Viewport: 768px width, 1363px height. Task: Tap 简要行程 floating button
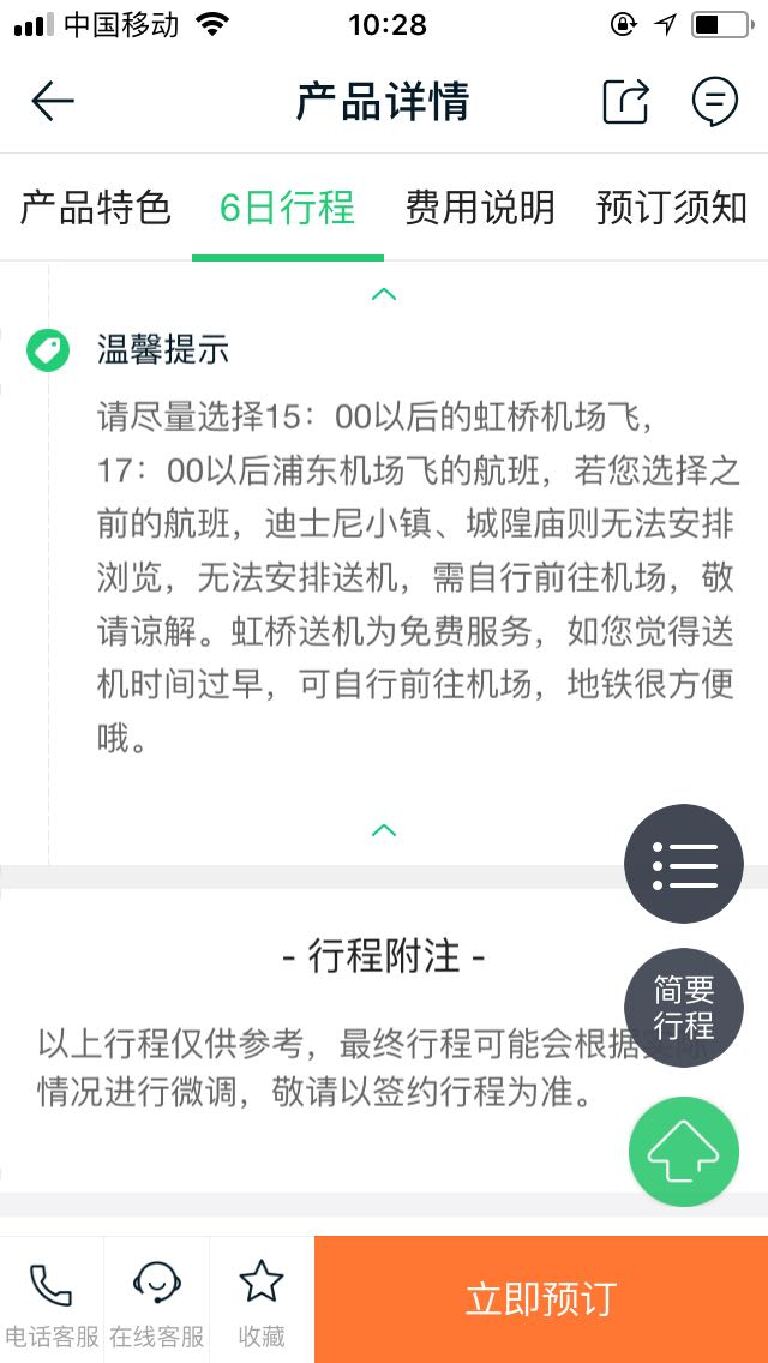(684, 1008)
